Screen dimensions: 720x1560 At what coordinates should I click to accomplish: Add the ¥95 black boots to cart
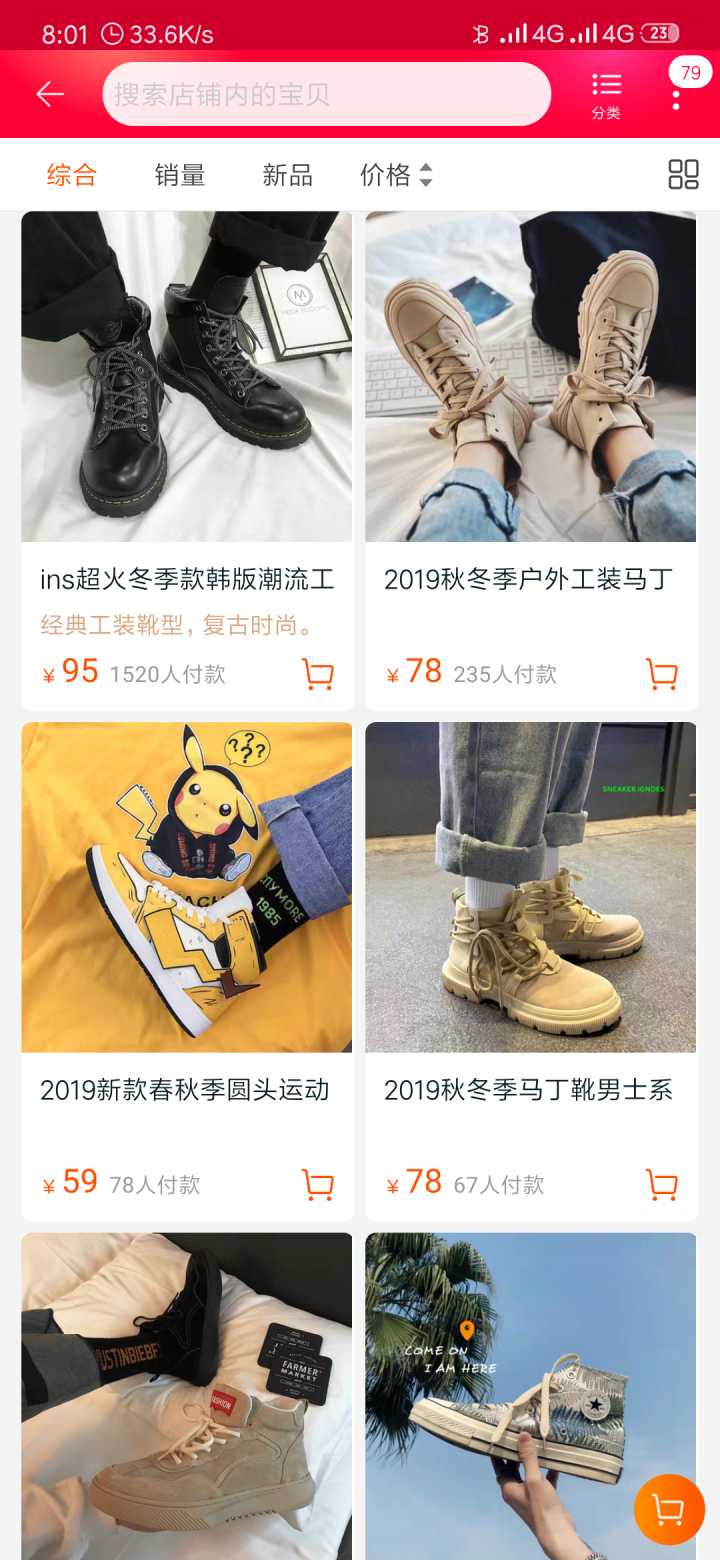coord(318,674)
